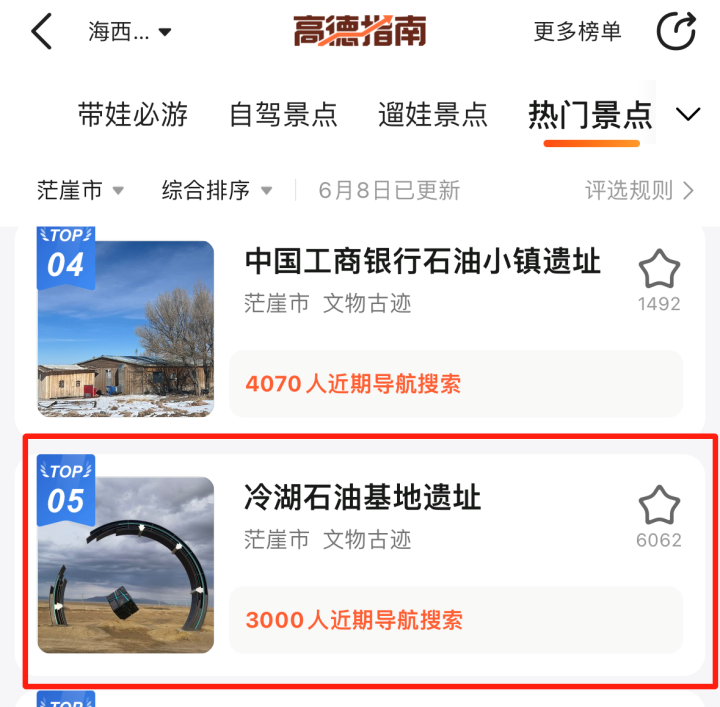The width and height of the screenshot is (720, 707).
Task: Switch to the 自驾景点 tab
Action: [283, 115]
